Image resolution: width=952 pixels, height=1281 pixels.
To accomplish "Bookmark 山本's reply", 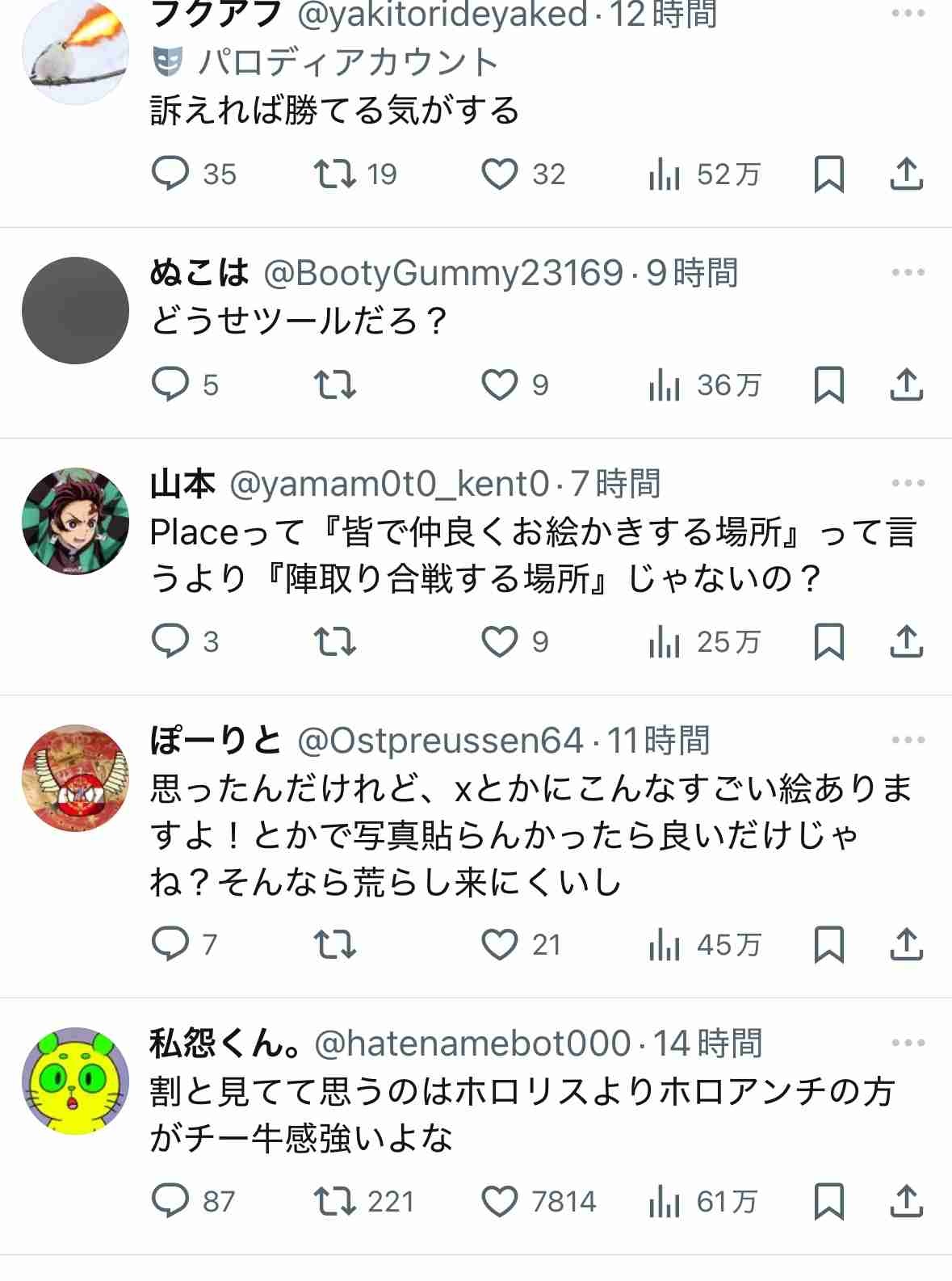I will coord(828,641).
